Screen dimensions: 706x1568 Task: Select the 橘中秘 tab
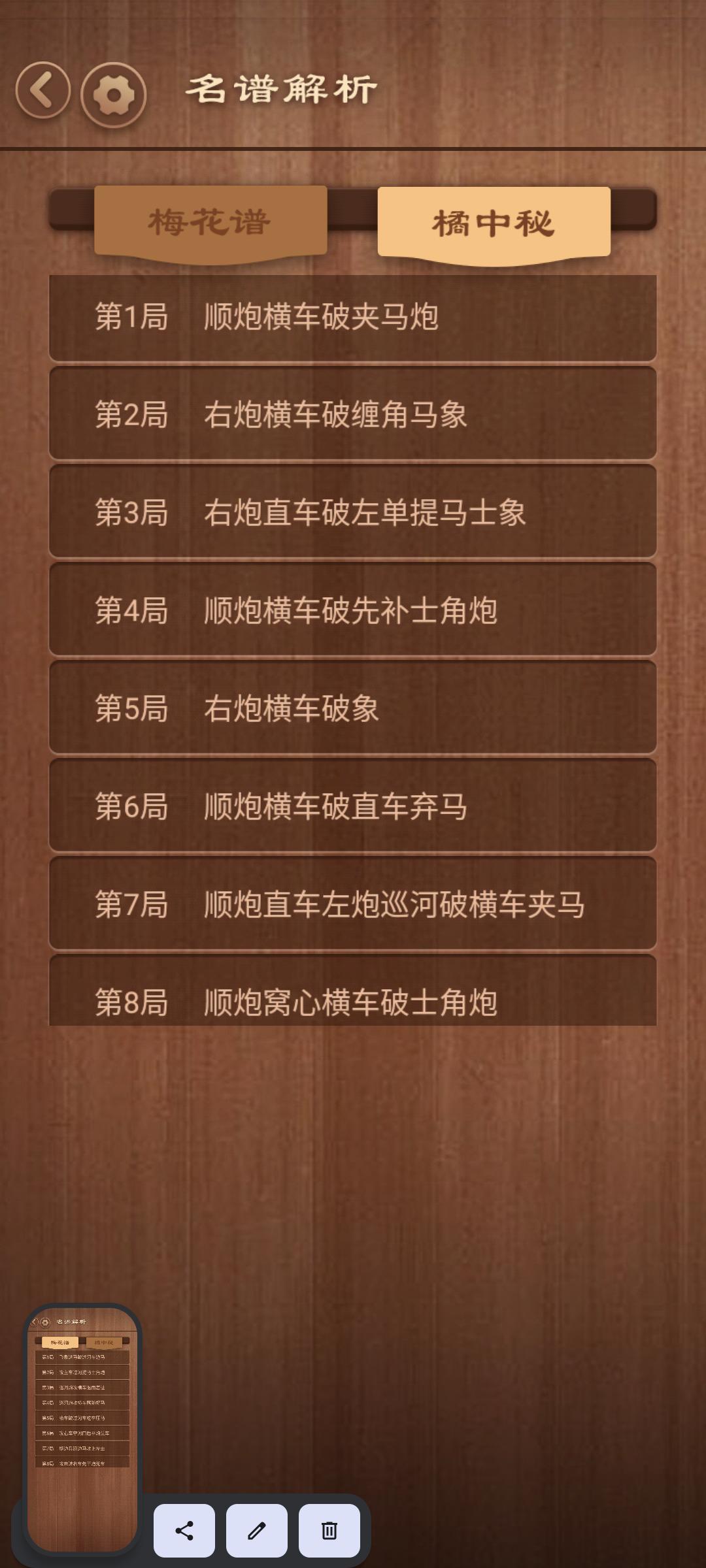[x=494, y=223]
